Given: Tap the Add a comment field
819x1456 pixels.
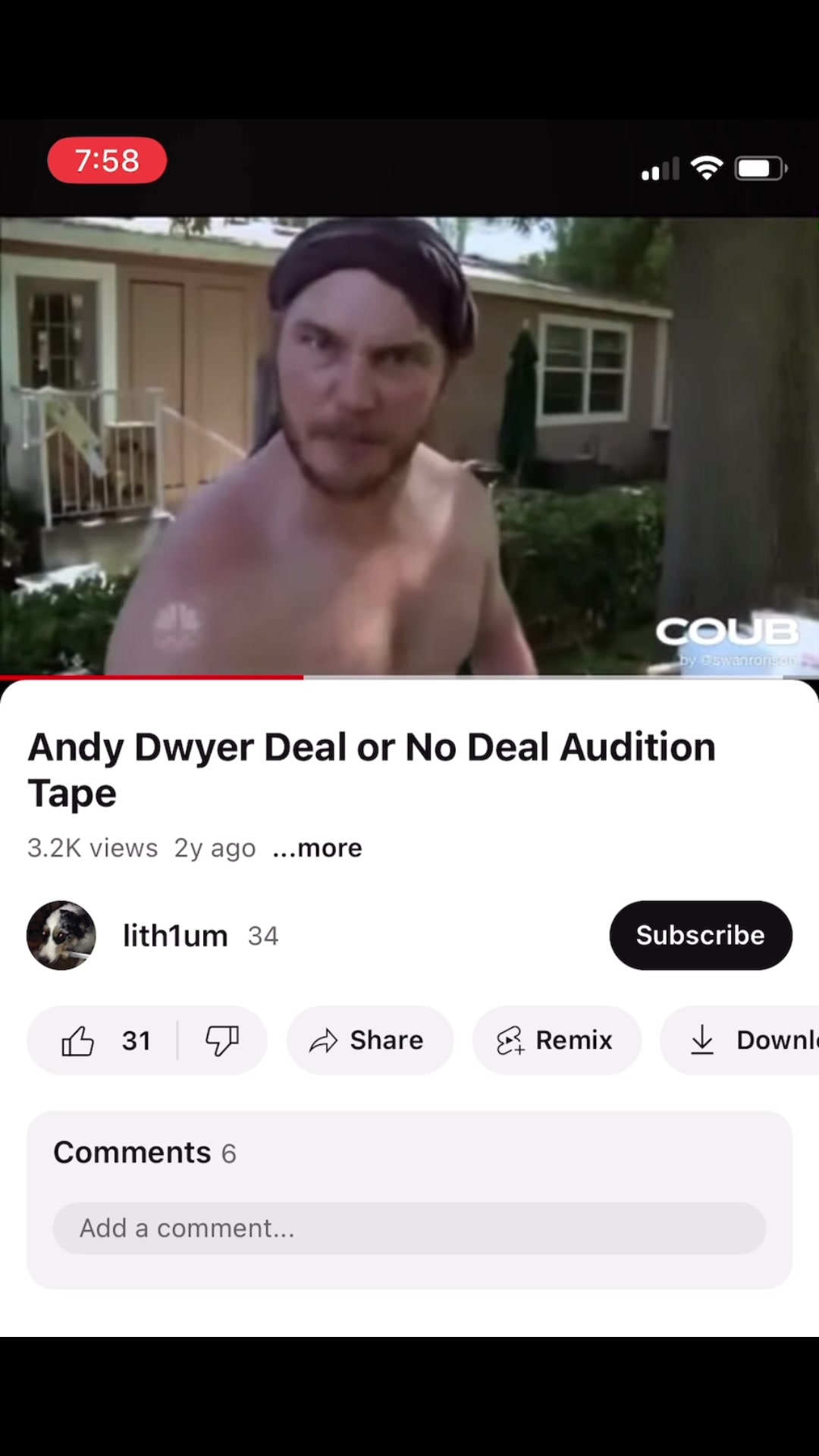Looking at the screenshot, I should point(409,1228).
